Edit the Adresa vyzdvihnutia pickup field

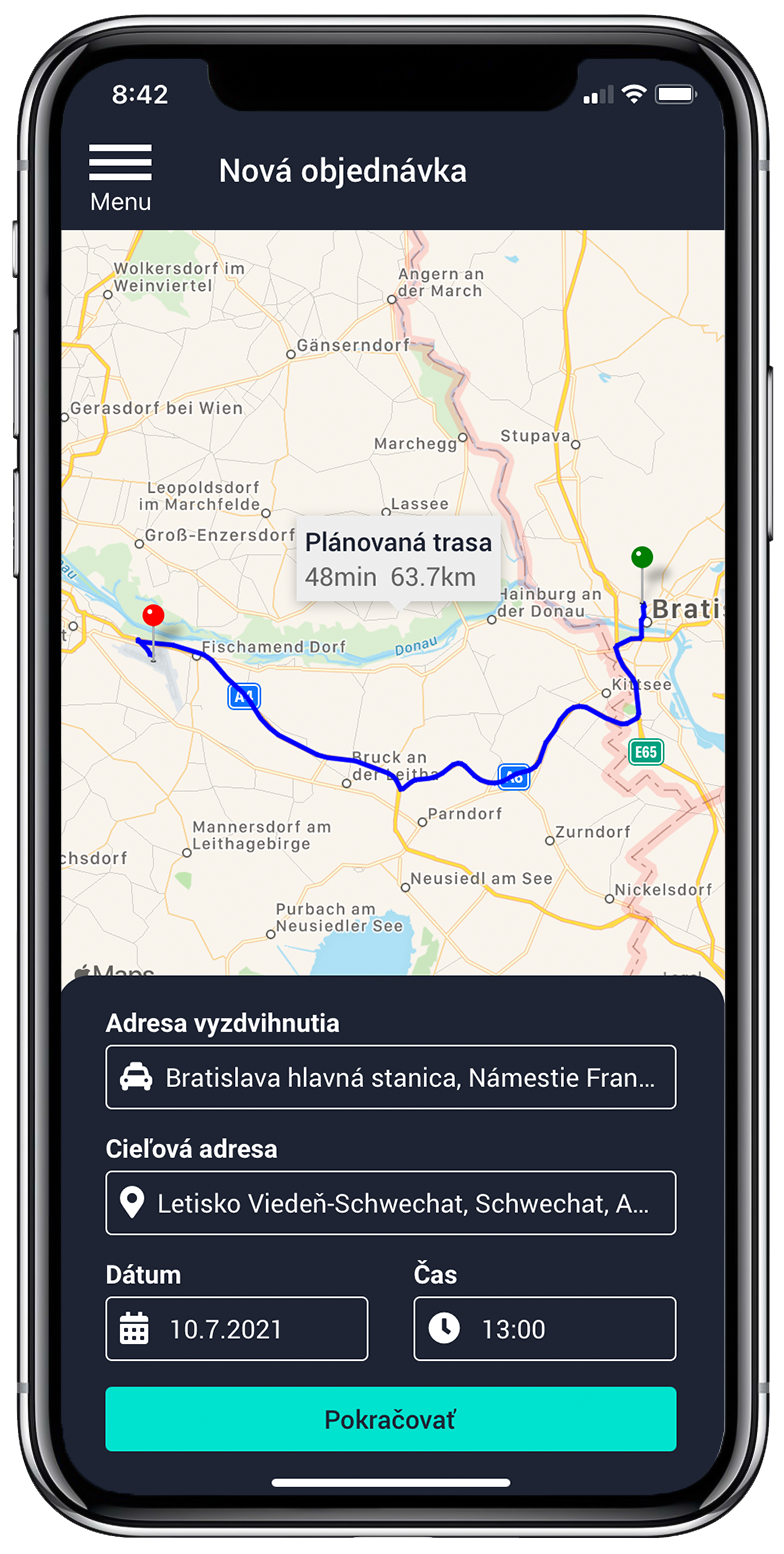point(390,1077)
